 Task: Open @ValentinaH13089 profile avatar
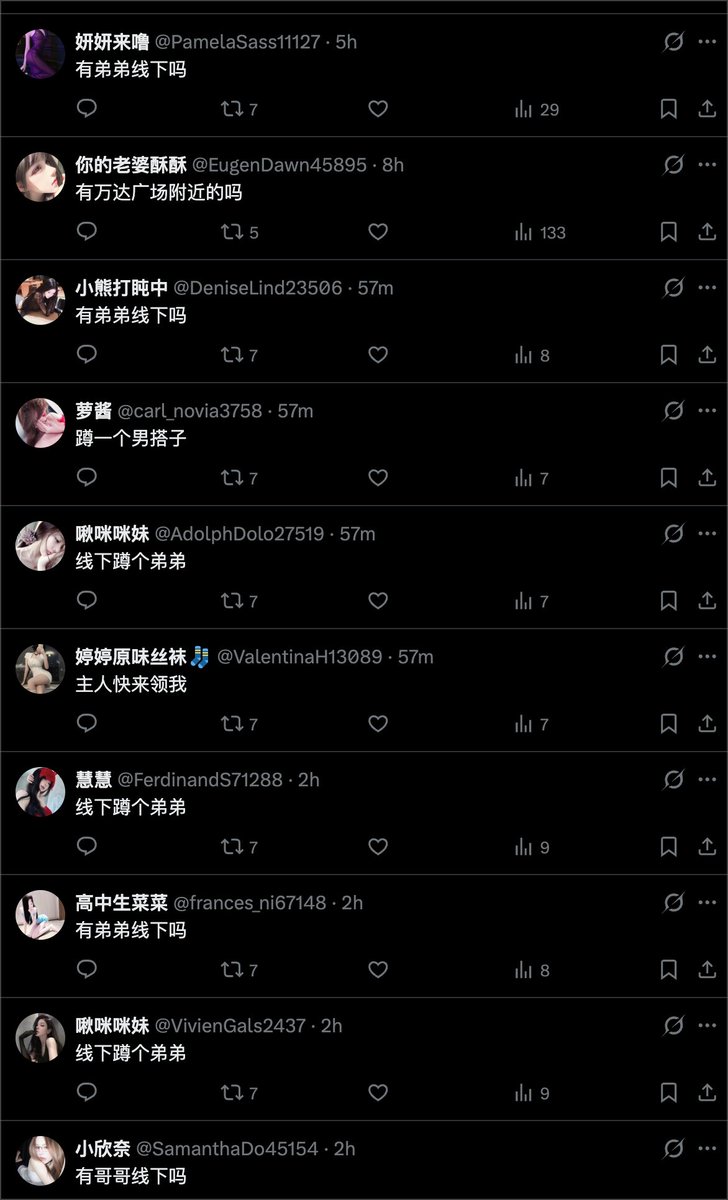coord(41,668)
